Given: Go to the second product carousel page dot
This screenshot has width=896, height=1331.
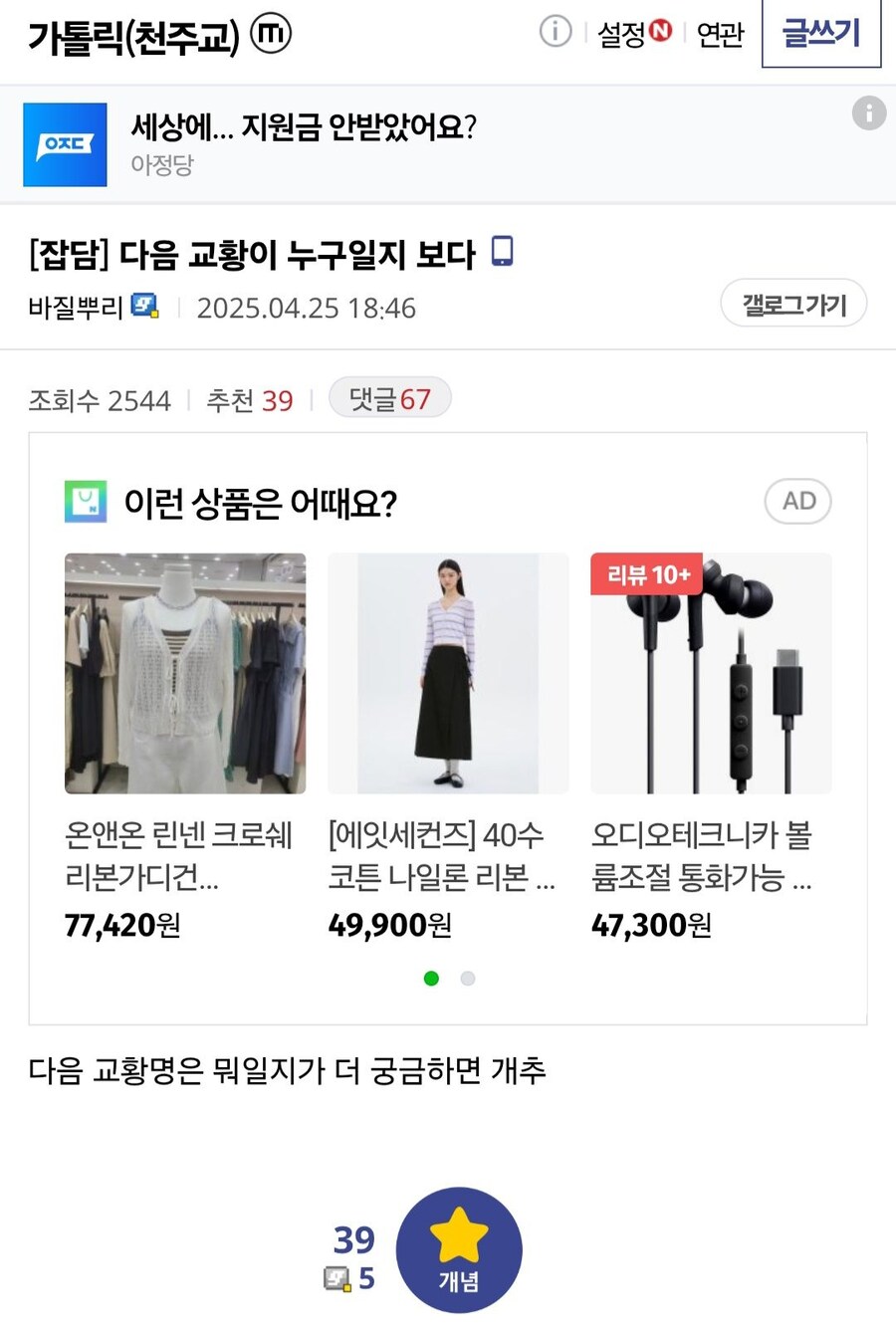Looking at the screenshot, I should coord(468,979).
